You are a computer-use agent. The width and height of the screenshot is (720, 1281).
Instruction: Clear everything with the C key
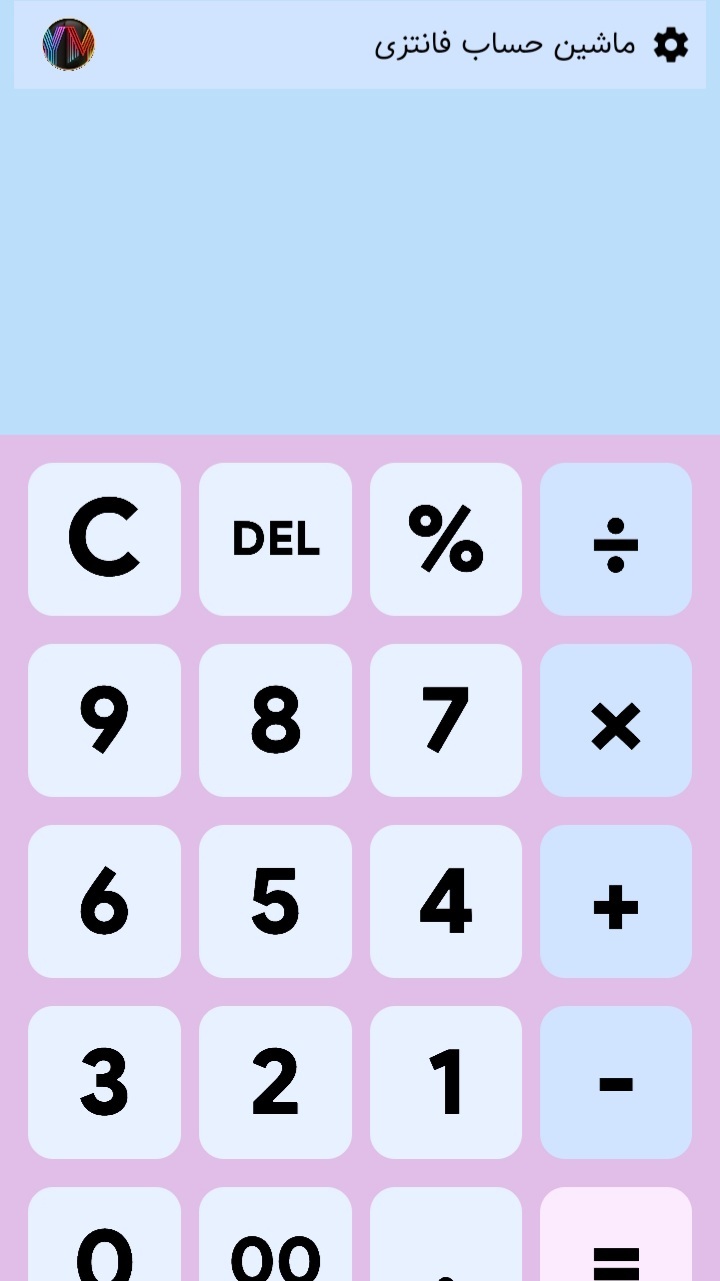(104, 539)
